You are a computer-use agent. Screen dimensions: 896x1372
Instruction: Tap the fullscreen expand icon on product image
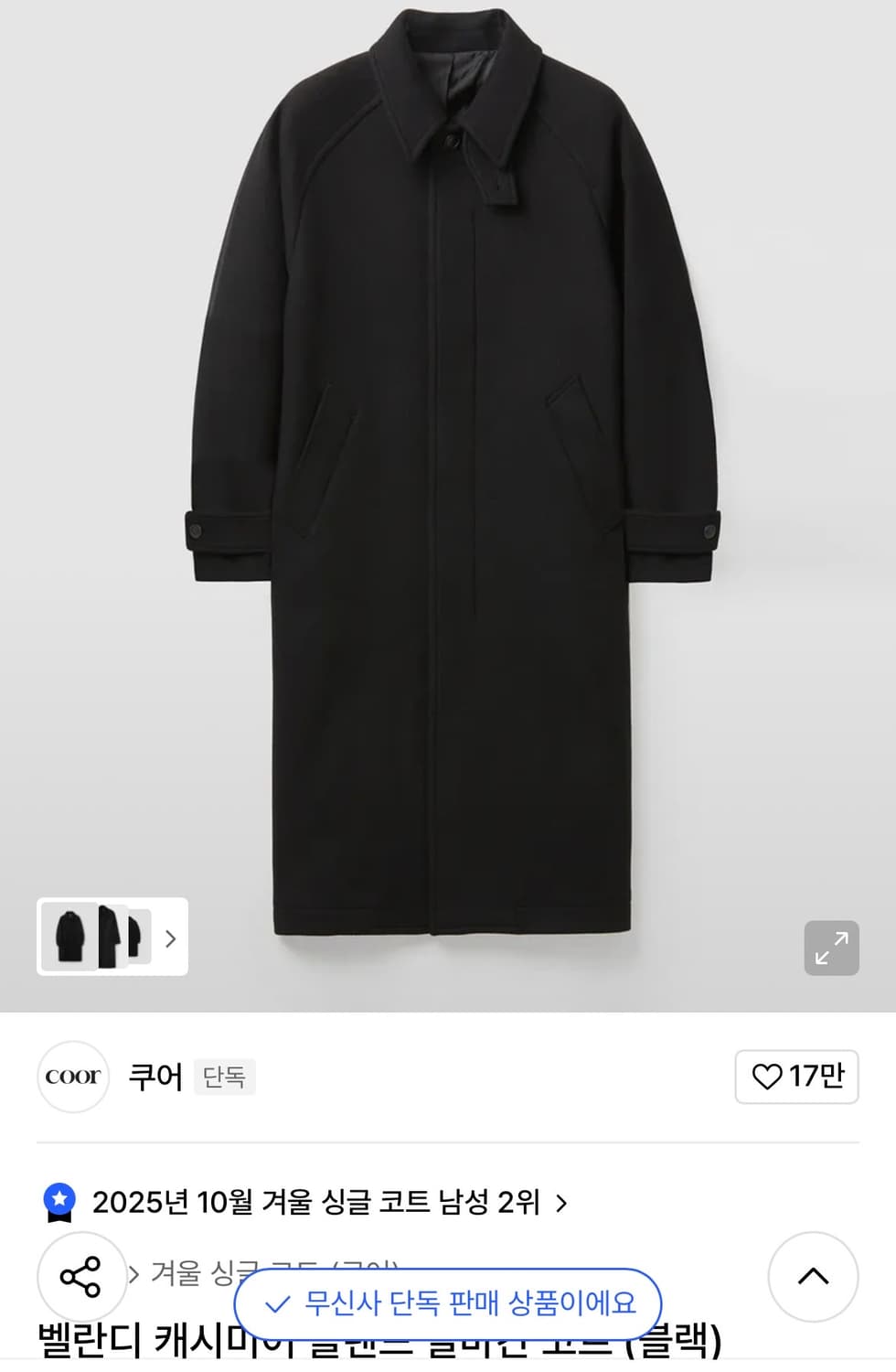click(x=831, y=948)
